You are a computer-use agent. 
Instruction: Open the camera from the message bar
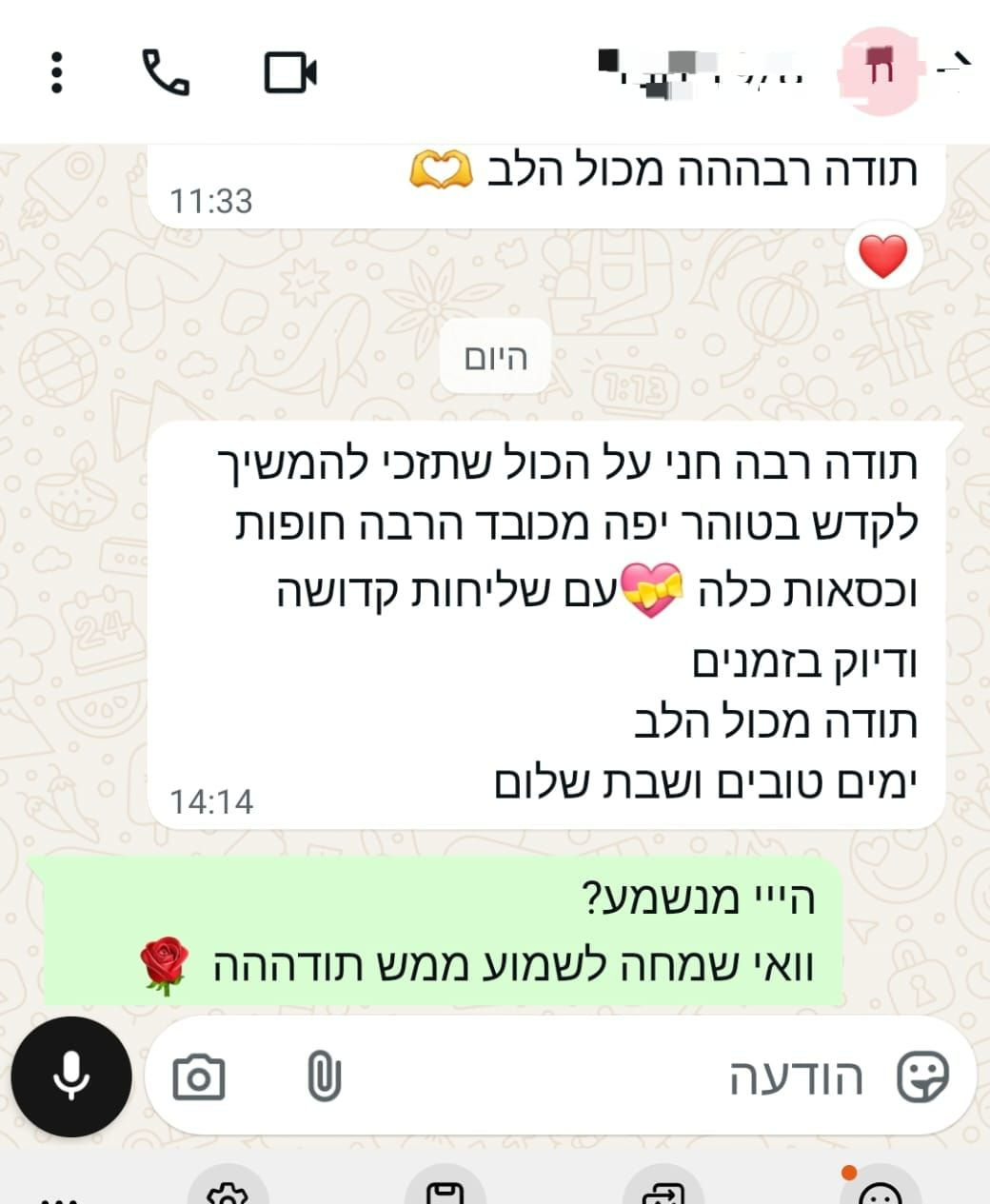199,1077
